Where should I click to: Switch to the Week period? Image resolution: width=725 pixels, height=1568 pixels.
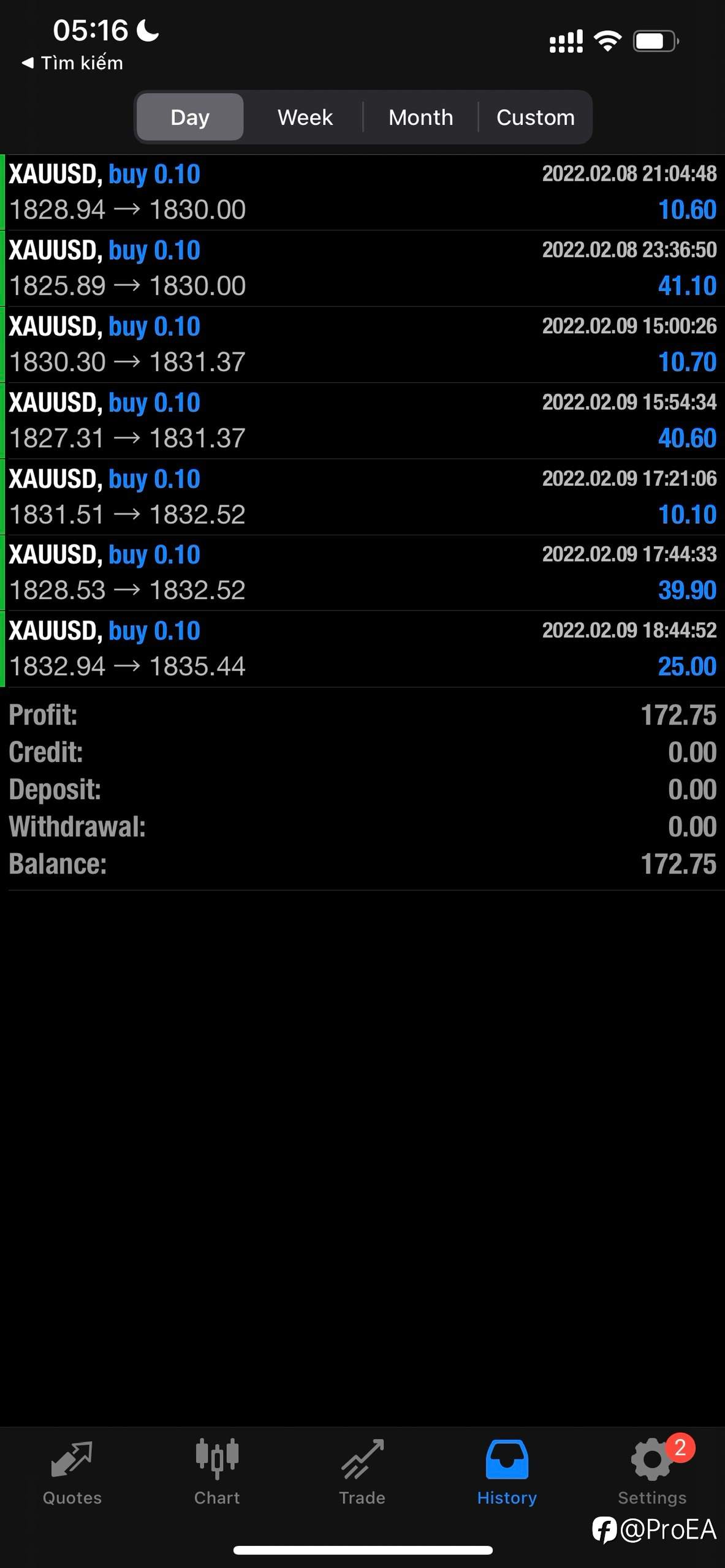coord(305,117)
